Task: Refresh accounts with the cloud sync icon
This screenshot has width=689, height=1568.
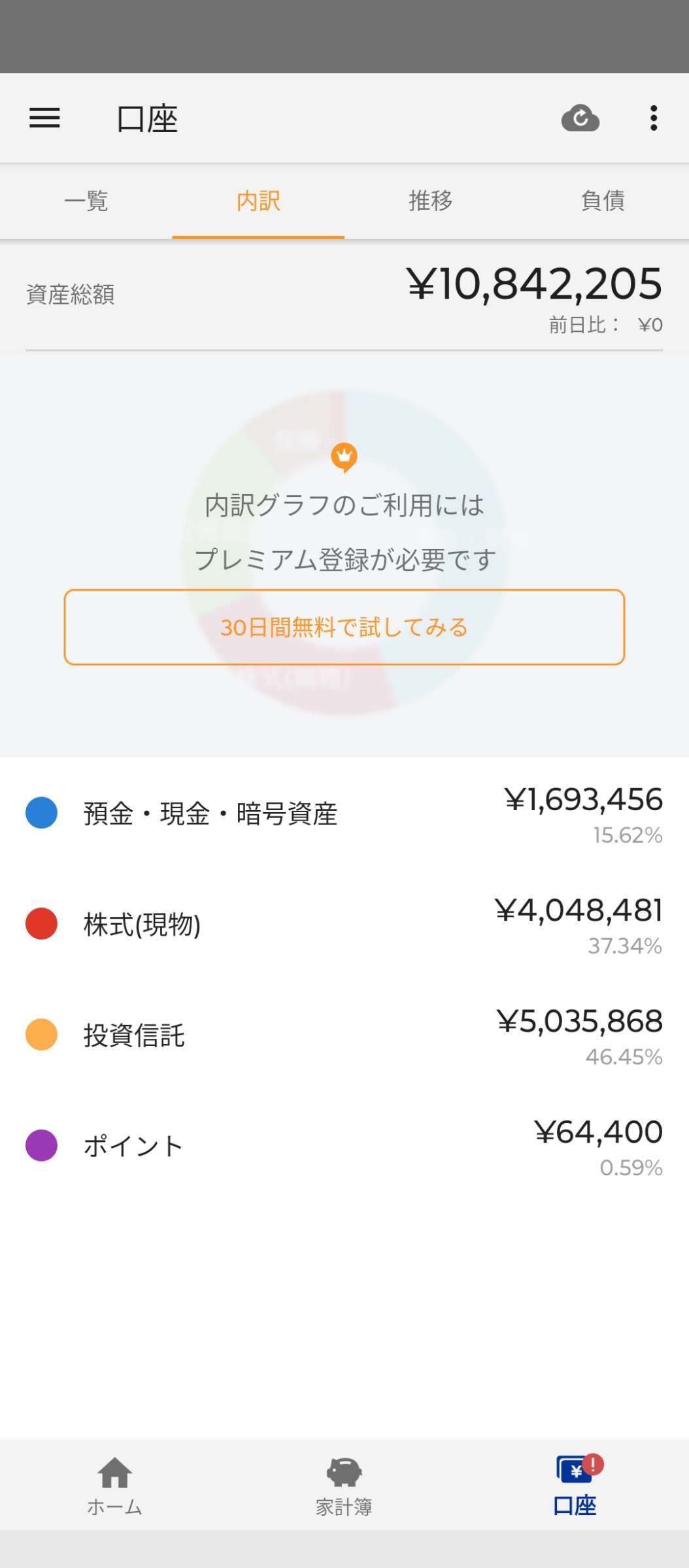Action: [580, 118]
